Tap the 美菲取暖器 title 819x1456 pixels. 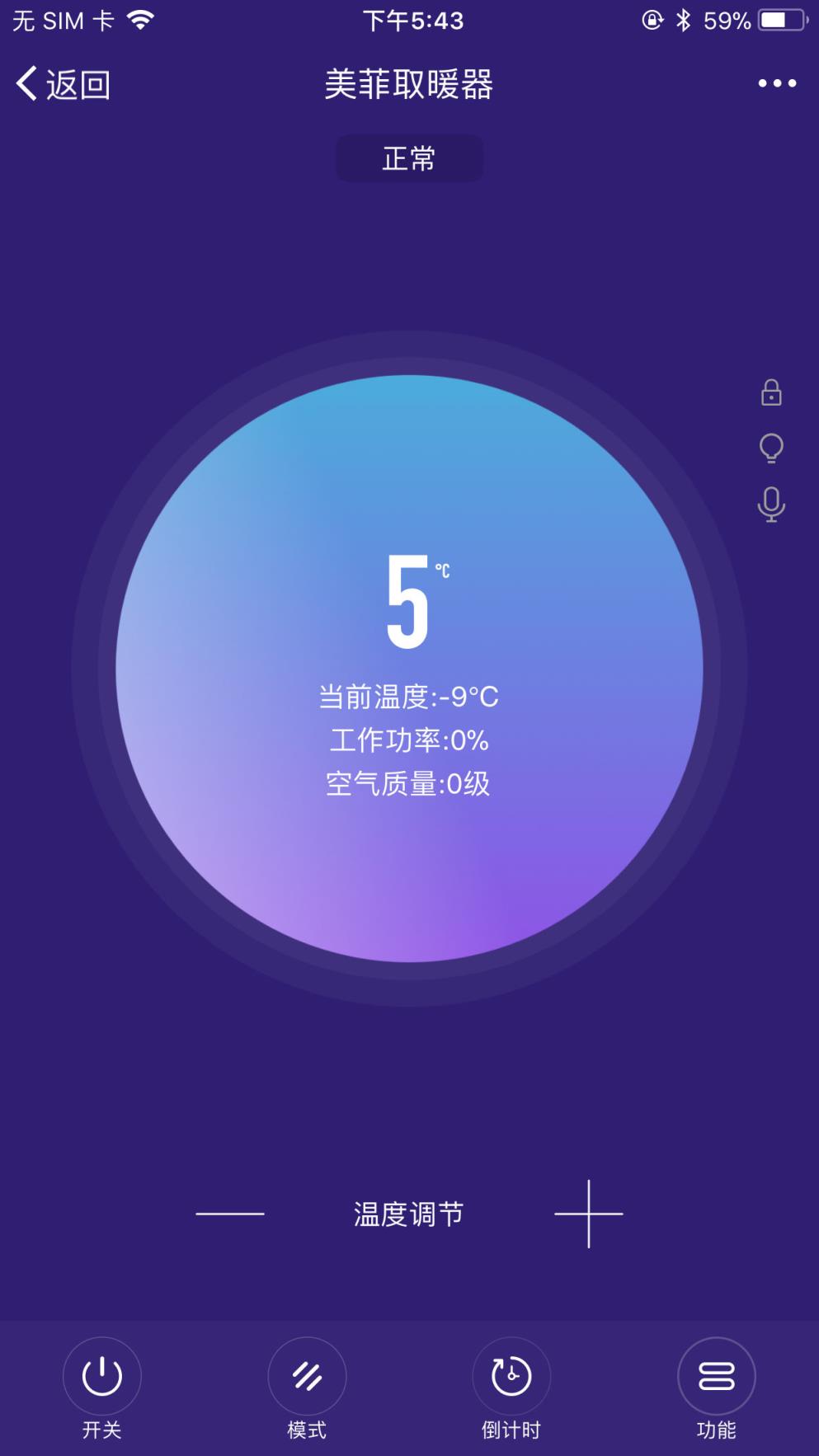[x=409, y=84]
